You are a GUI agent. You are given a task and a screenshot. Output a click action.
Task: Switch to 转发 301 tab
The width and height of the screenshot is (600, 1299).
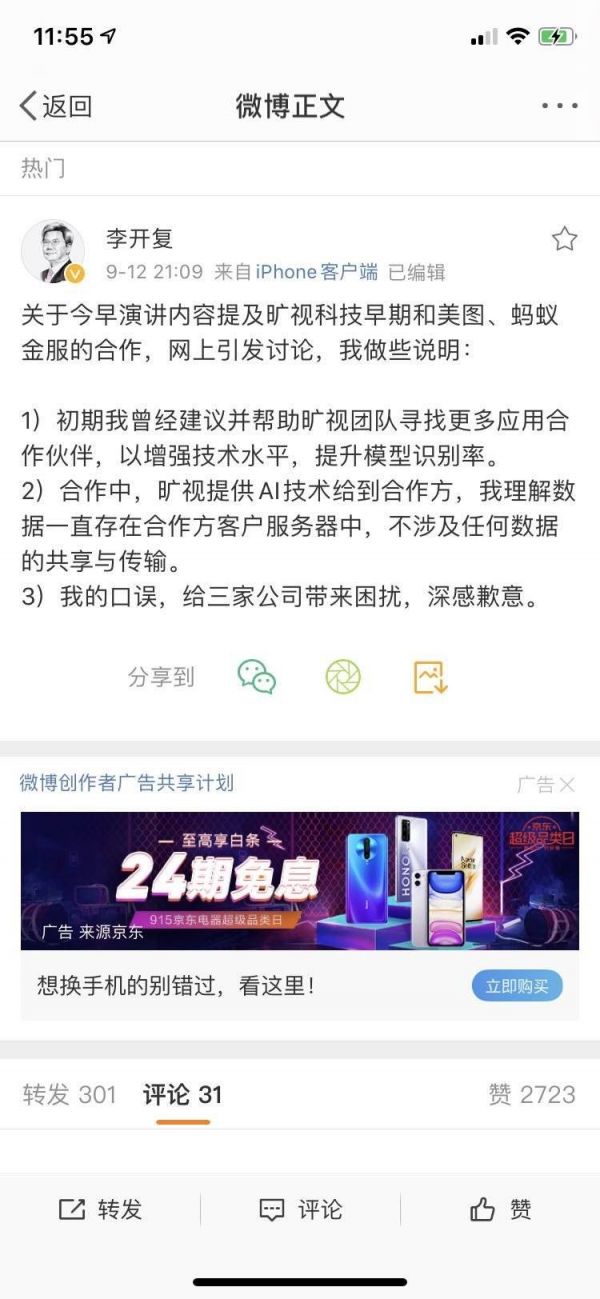tap(70, 1095)
